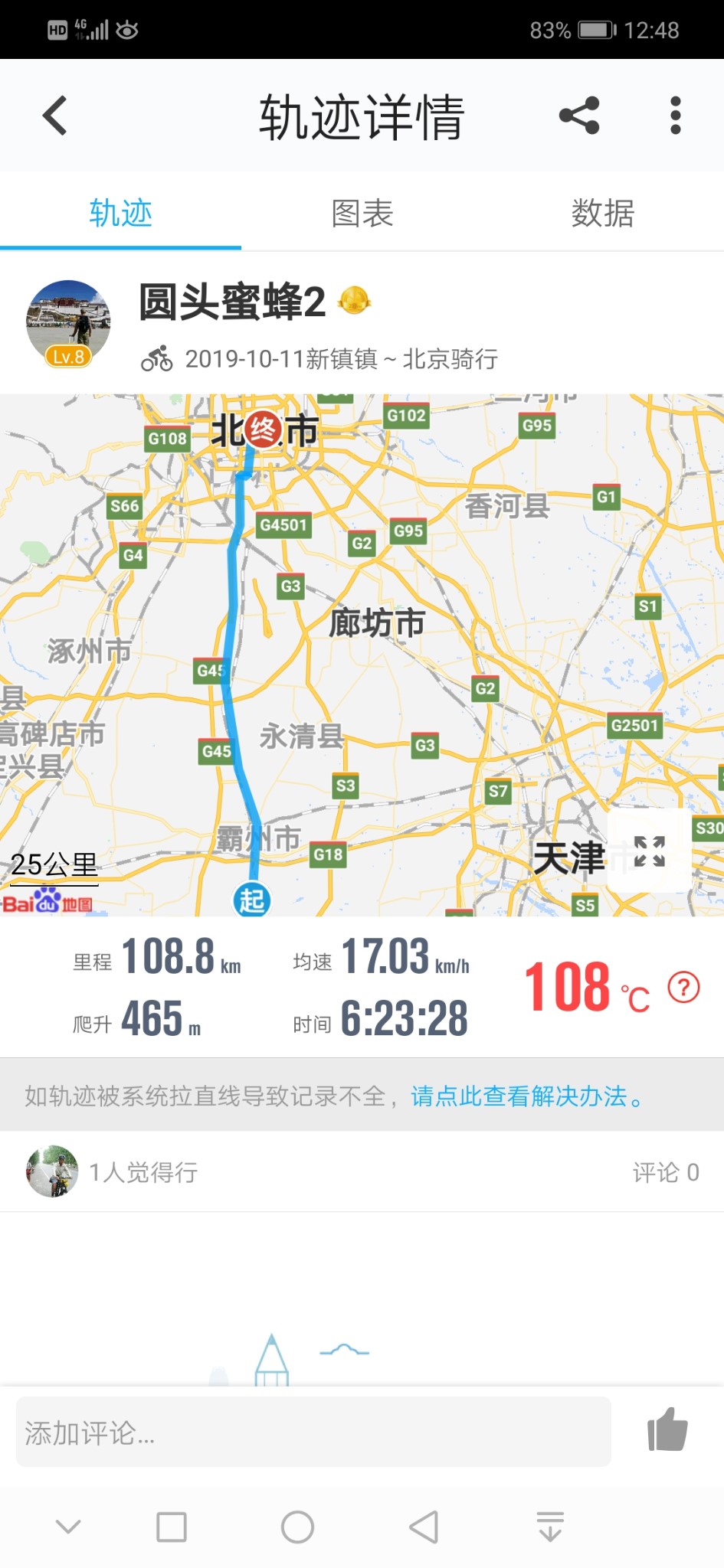Expand the map to fullscreen
724x1568 pixels.
click(x=649, y=851)
